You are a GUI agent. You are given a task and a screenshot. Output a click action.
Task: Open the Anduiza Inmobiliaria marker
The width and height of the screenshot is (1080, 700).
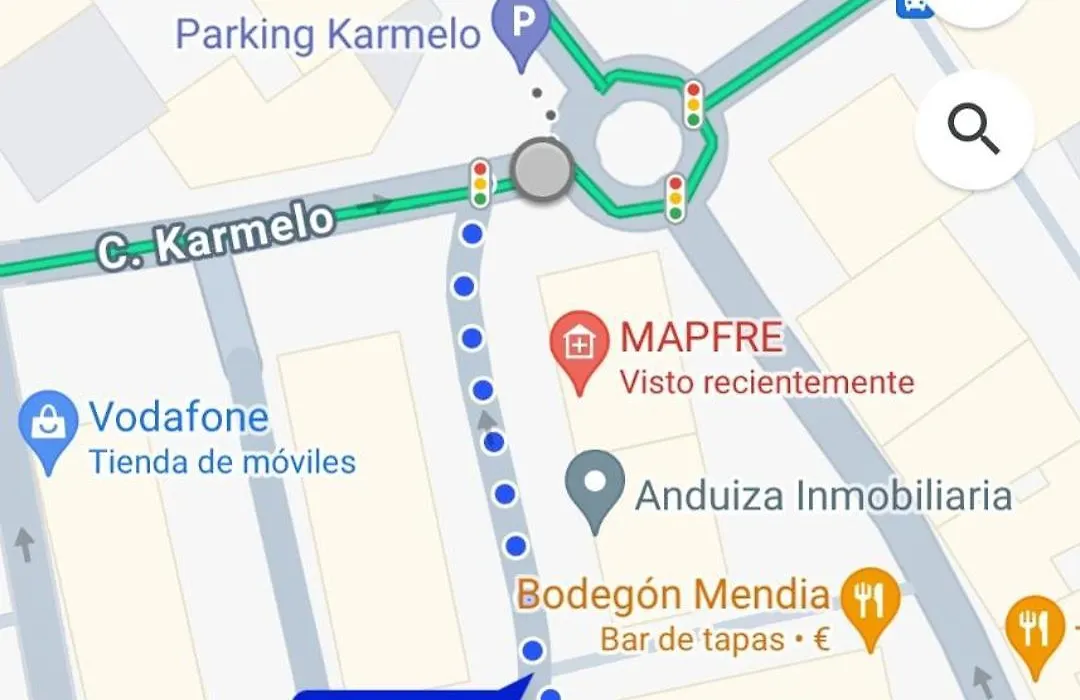coord(596,485)
